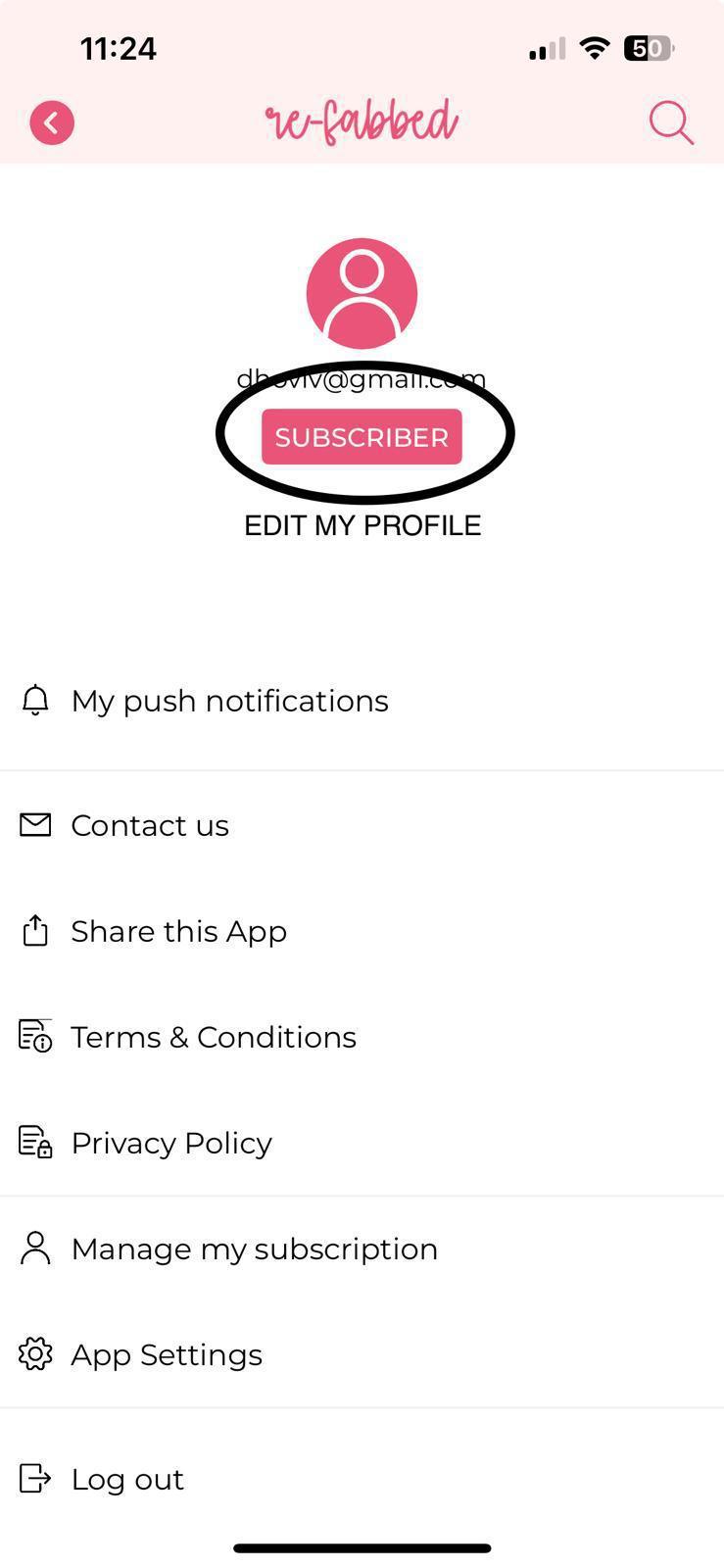Tap the pink profile avatar circle
Screen dimensions: 724x1568
362,292
